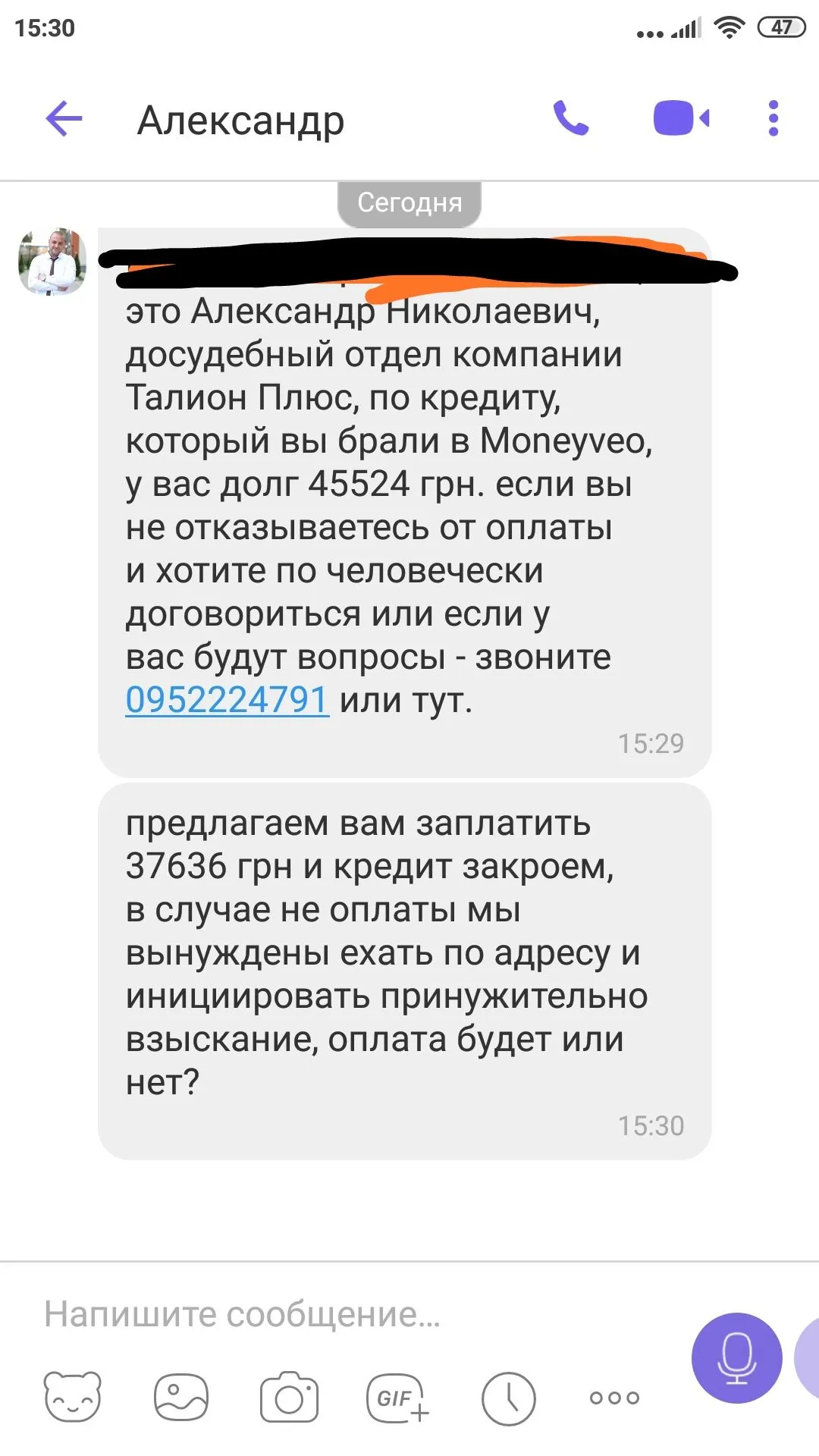
Task: Open the clock timer icon
Action: [x=508, y=1397]
